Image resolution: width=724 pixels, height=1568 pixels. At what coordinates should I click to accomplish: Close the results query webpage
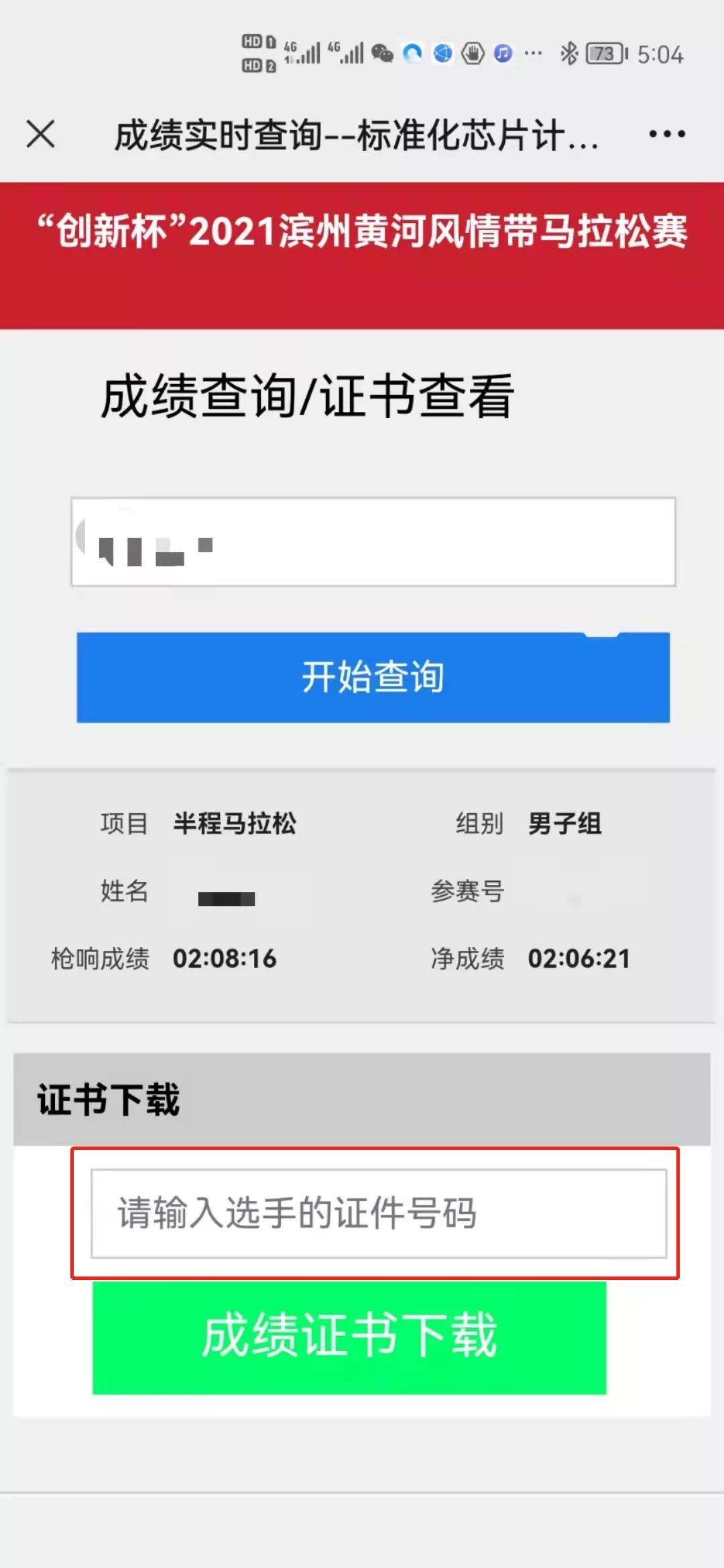pyautogui.click(x=41, y=134)
